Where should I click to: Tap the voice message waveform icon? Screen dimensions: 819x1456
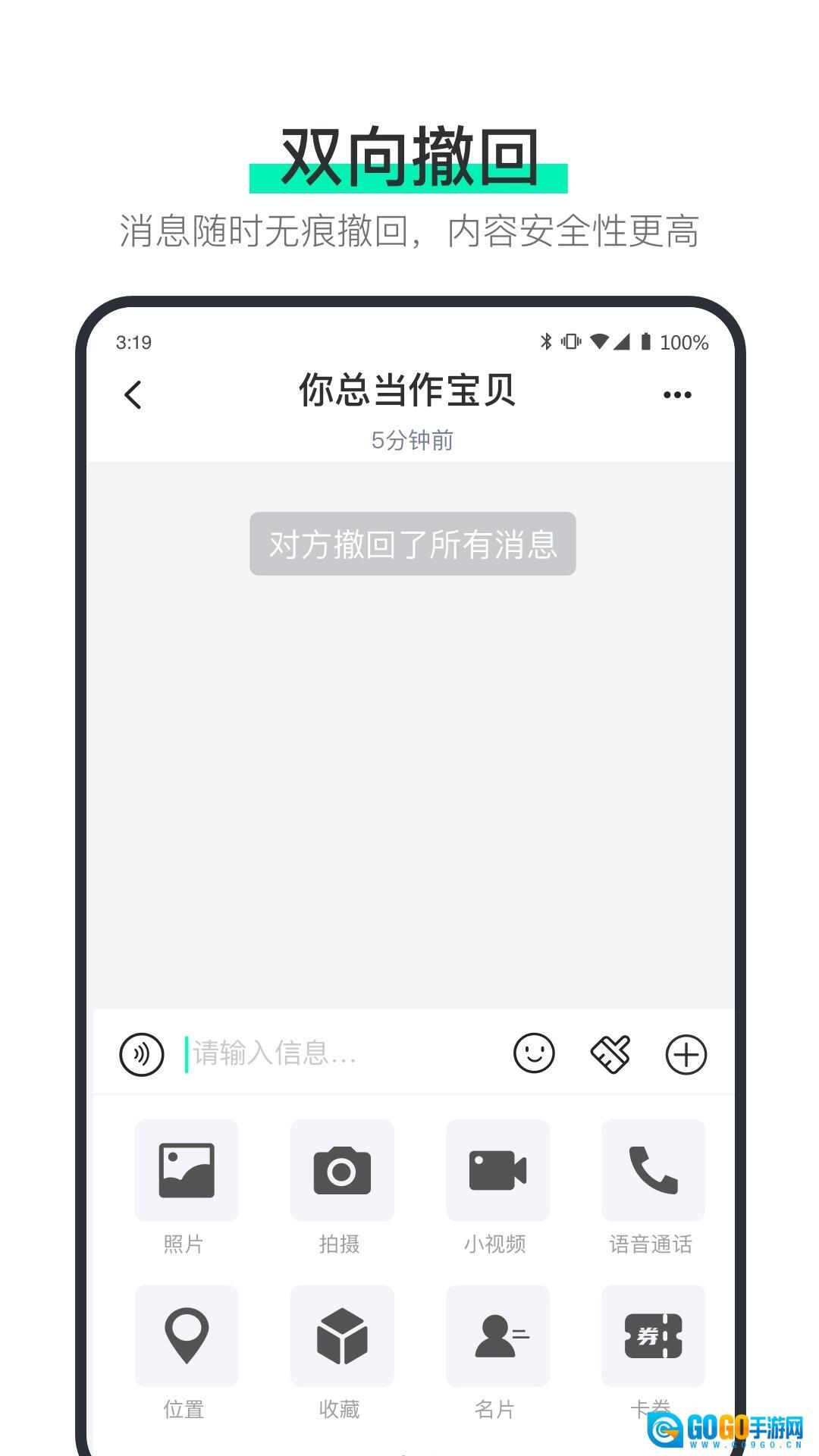coord(142,1054)
